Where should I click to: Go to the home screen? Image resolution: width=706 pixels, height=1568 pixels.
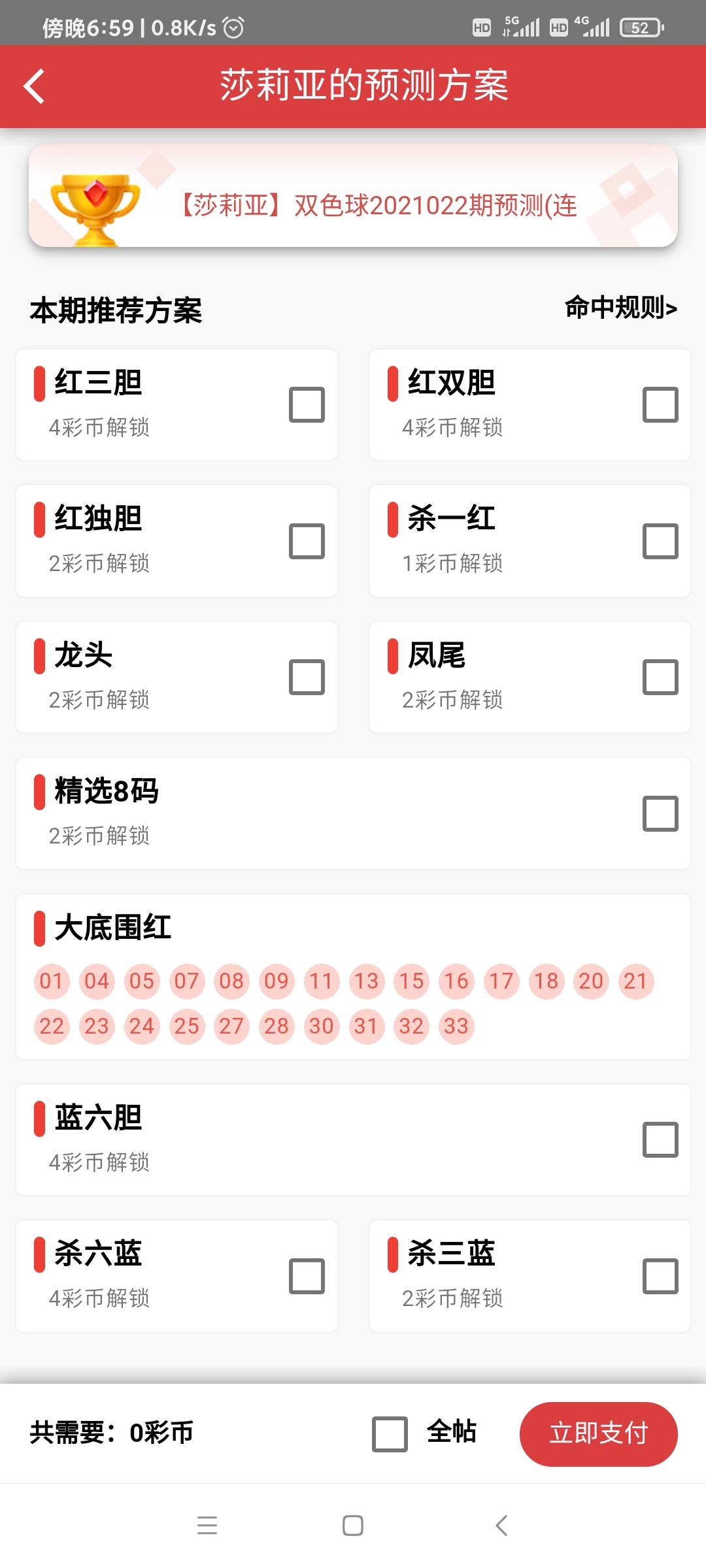[353, 1526]
